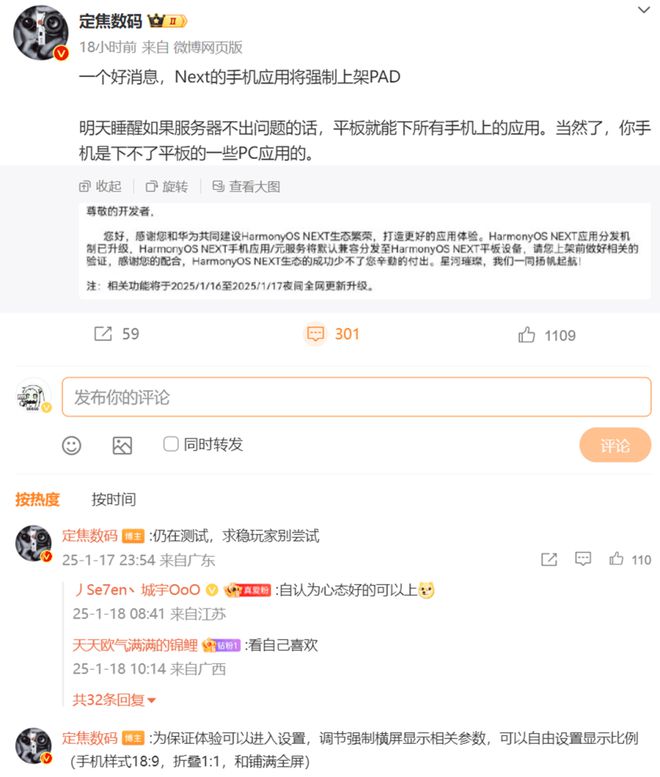Sort comments by 按热度
660x777 pixels.
pos(37,499)
